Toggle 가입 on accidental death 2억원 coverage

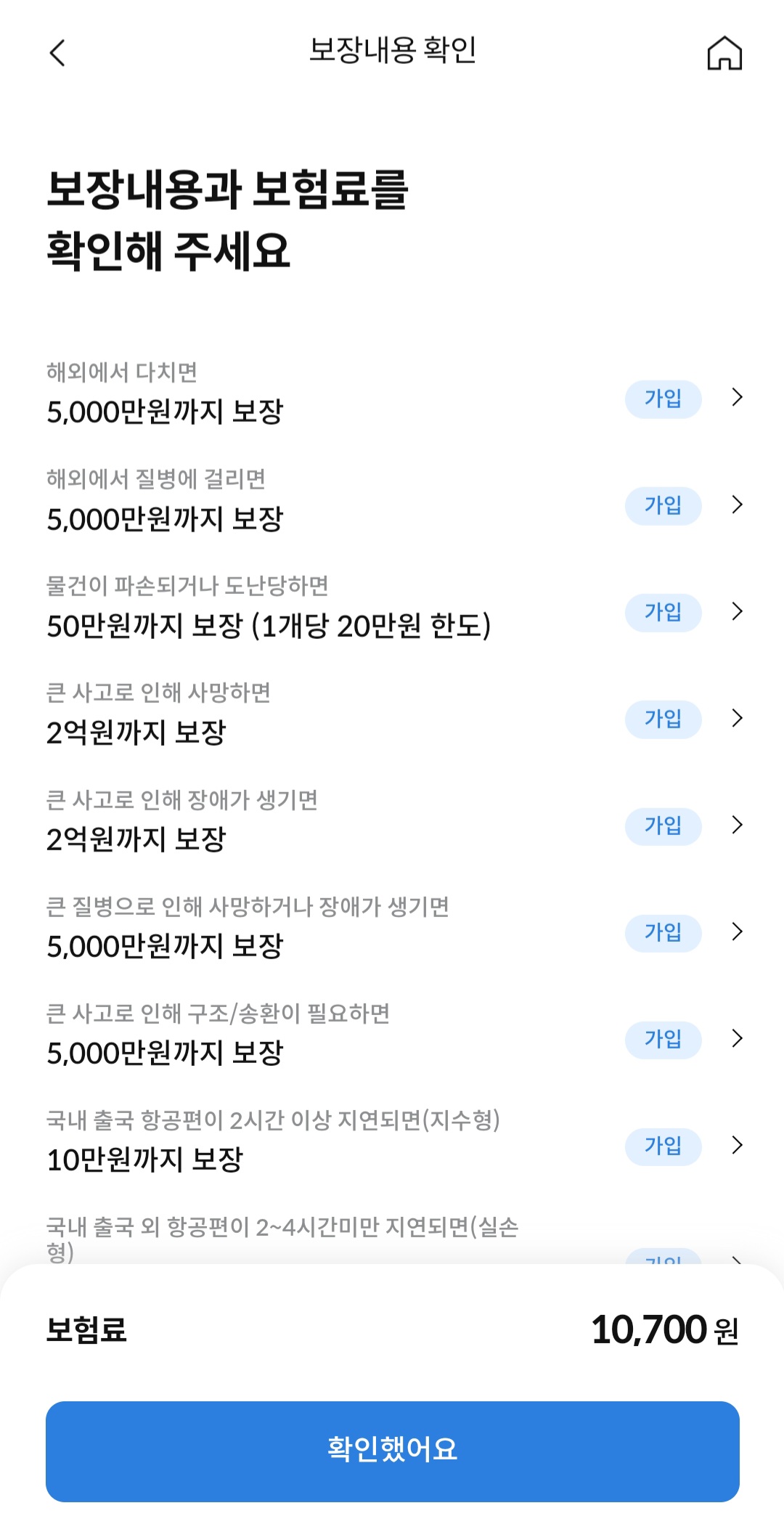pos(663,720)
